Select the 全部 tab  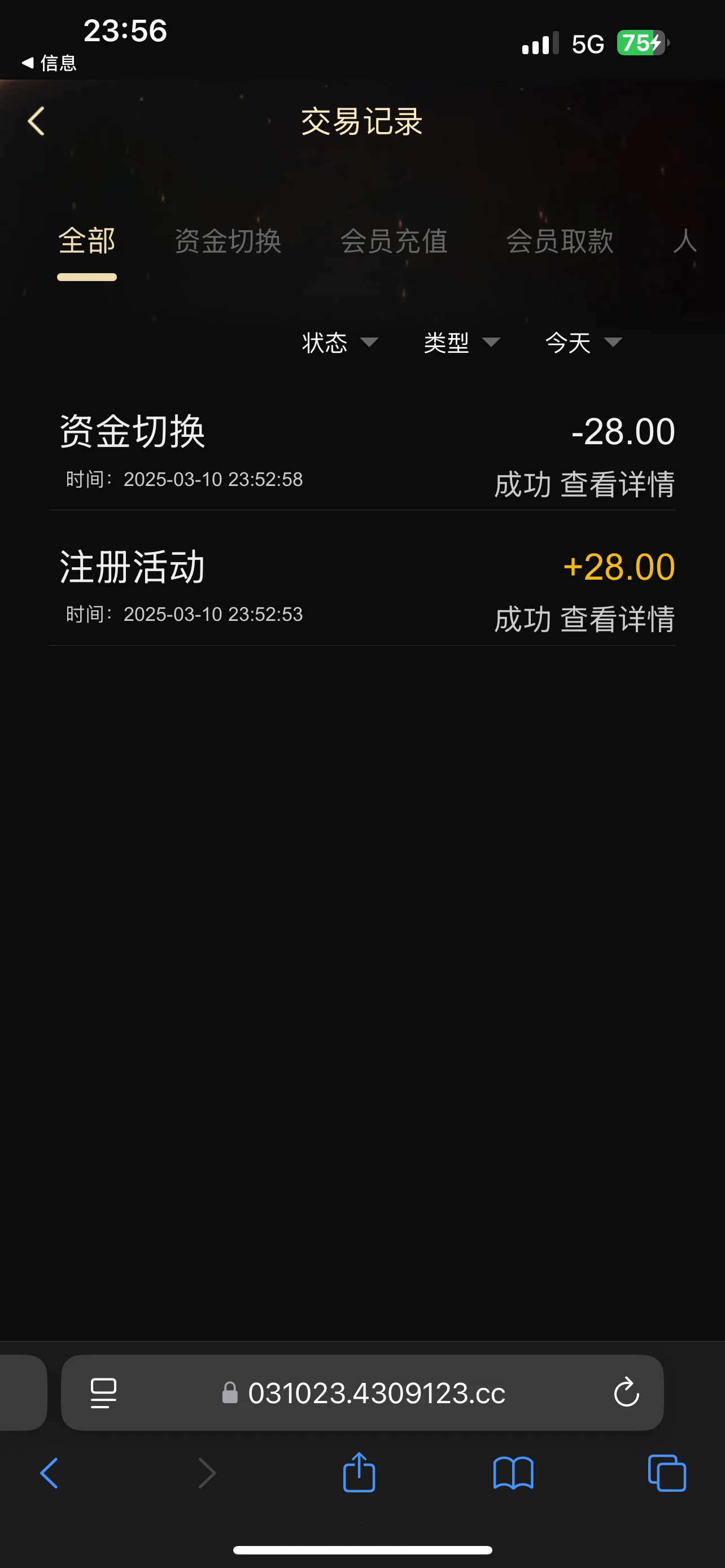coord(86,241)
